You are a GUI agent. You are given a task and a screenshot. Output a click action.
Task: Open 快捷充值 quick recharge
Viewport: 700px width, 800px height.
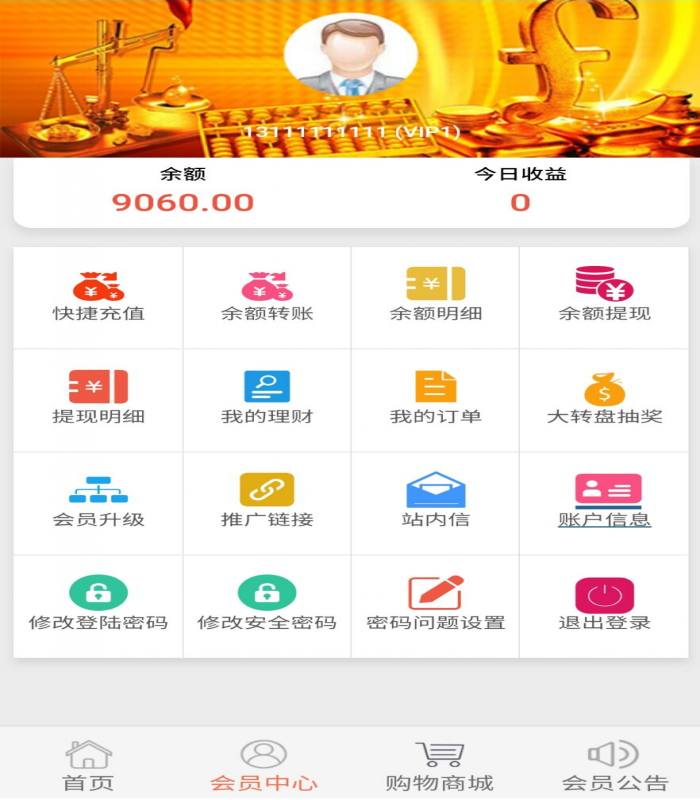coord(98,297)
